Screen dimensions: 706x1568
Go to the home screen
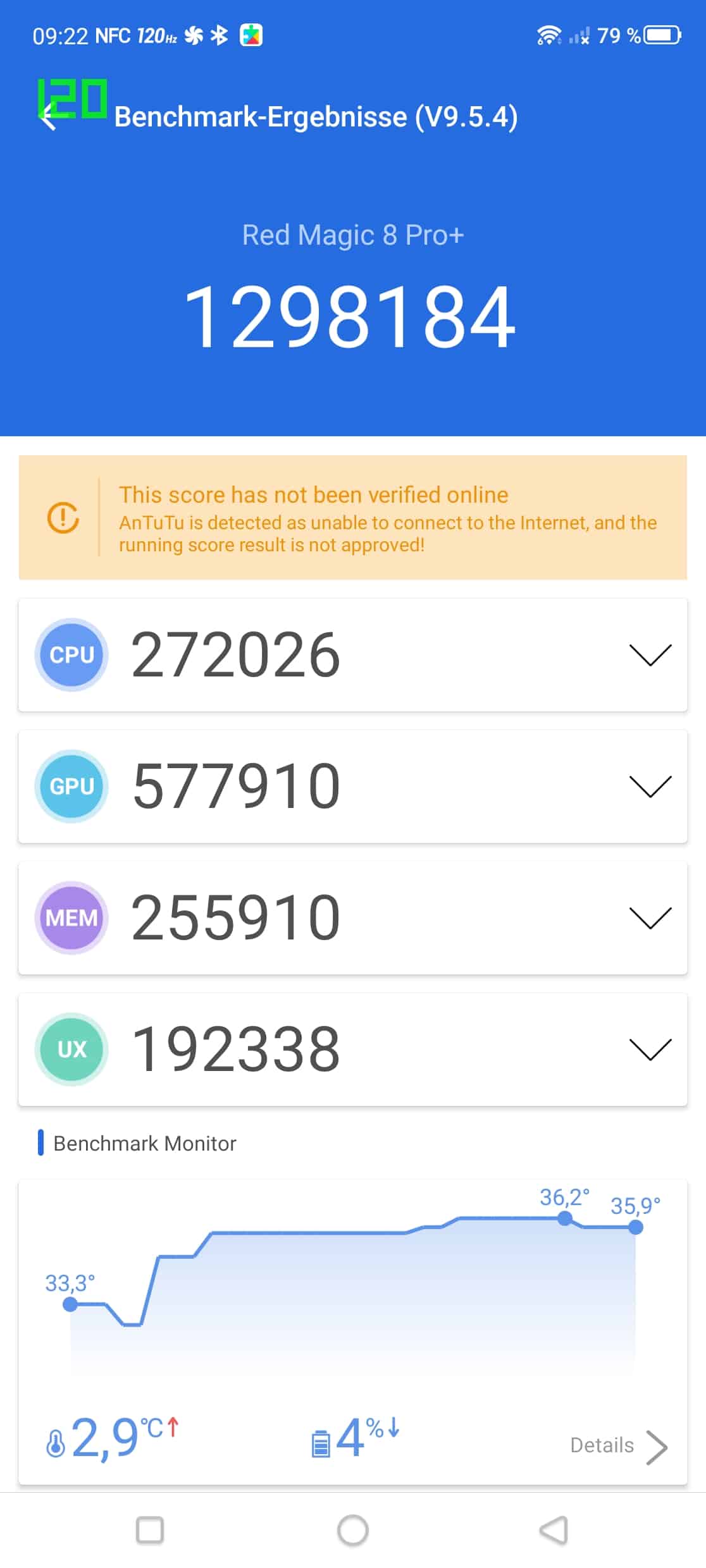pyautogui.click(x=353, y=1531)
